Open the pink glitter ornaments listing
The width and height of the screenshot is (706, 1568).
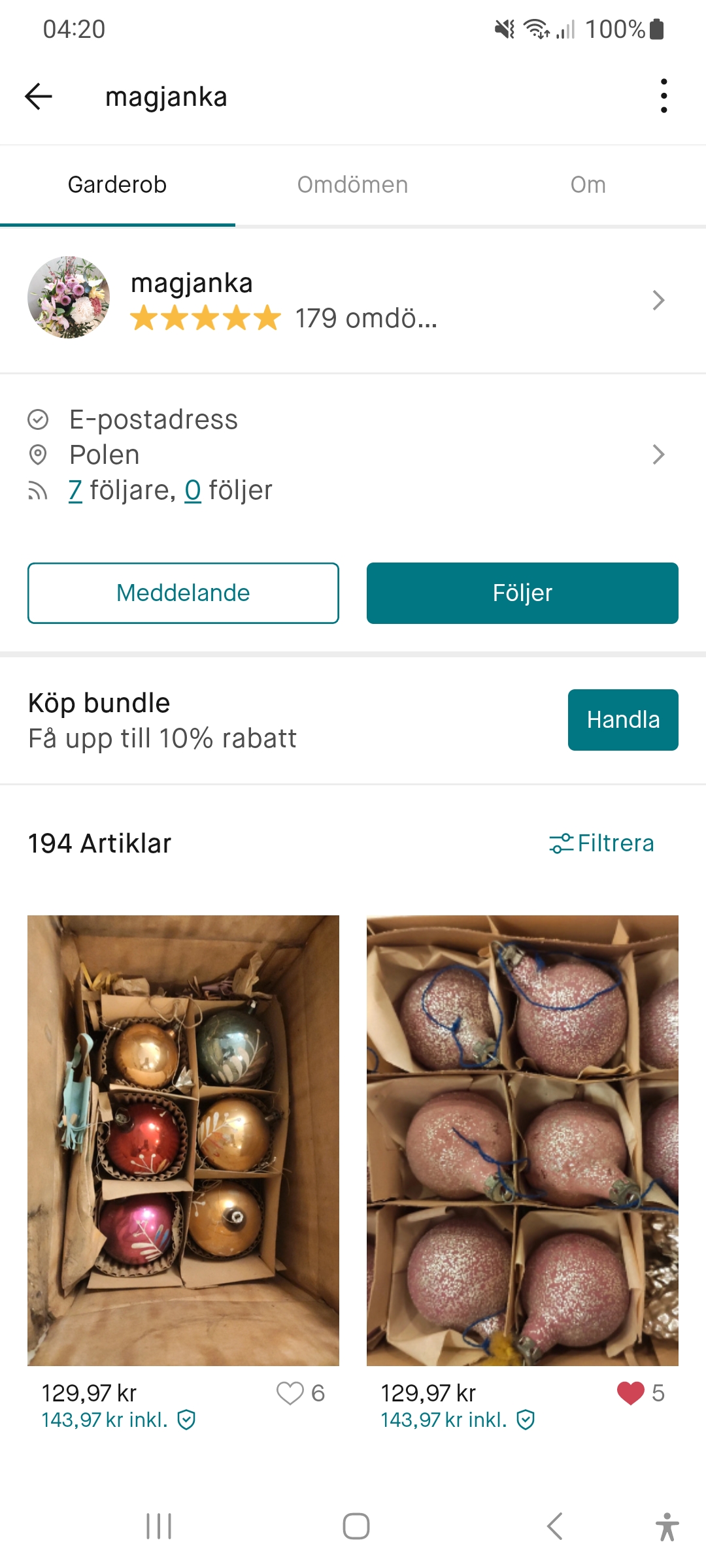pos(522,1140)
